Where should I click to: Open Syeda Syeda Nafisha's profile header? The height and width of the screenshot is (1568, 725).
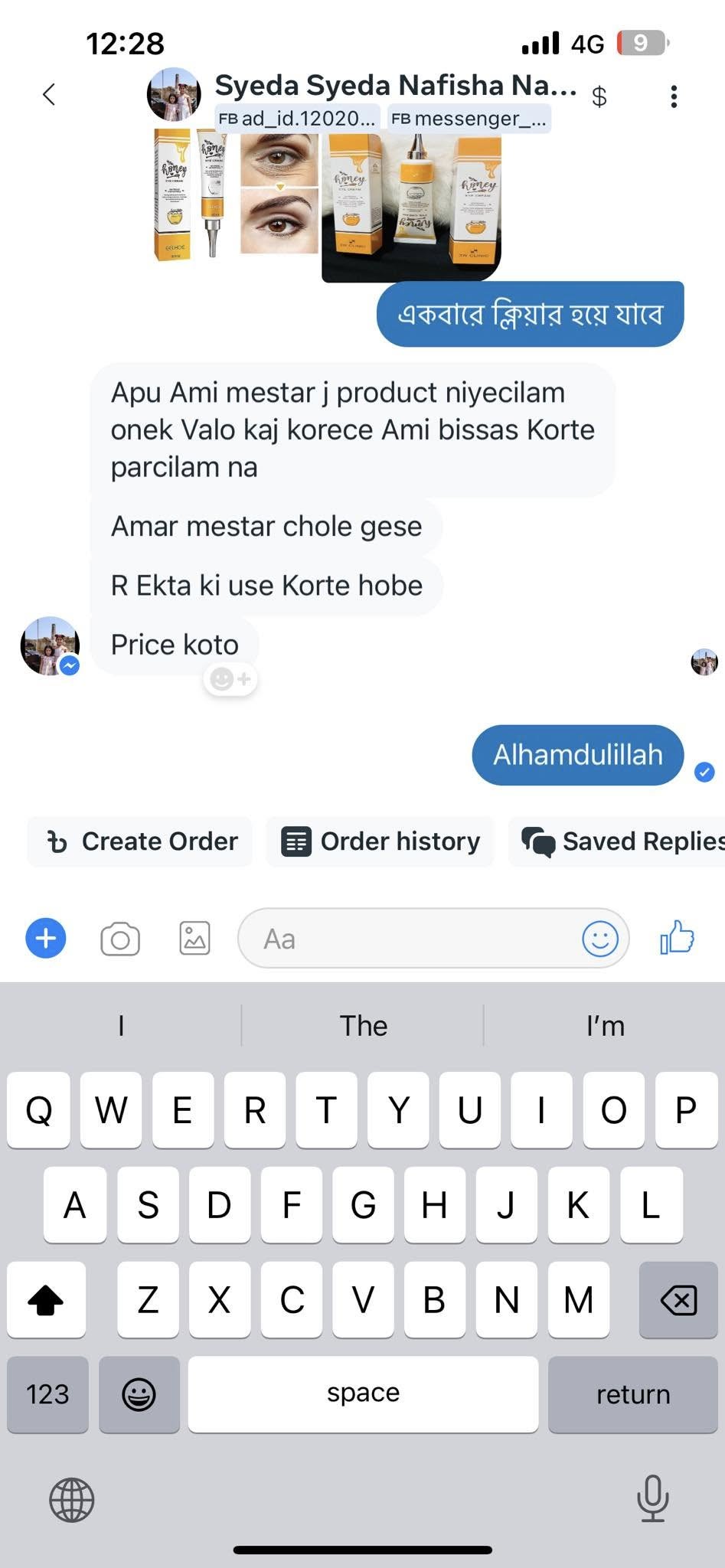coord(395,86)
